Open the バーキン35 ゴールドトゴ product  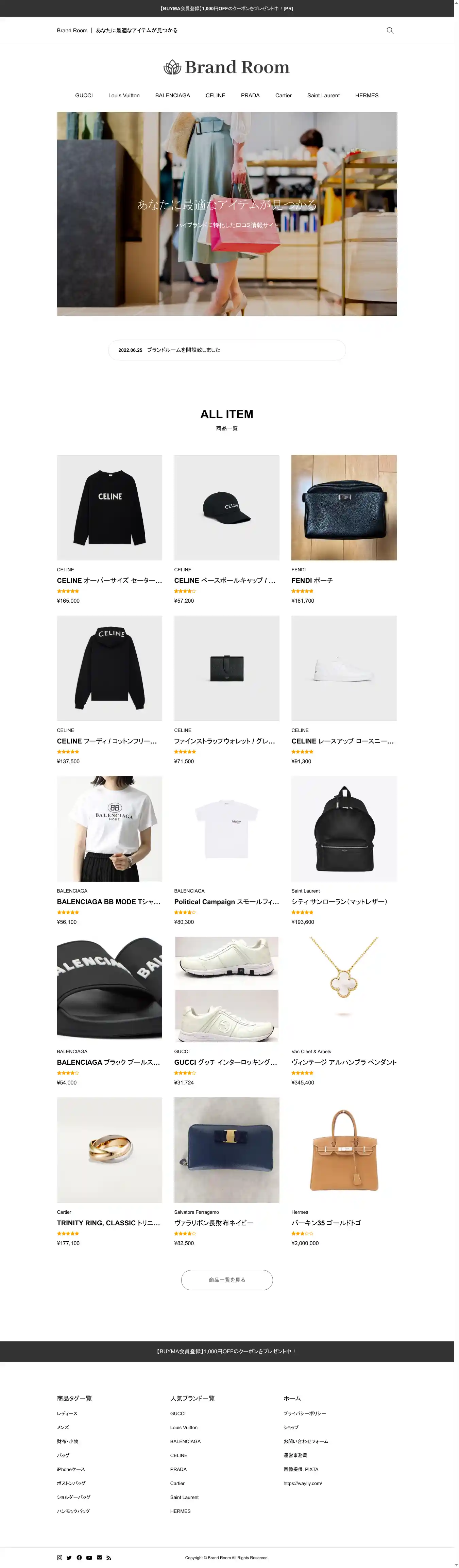pyautogui.click(x=343, y=1150)
